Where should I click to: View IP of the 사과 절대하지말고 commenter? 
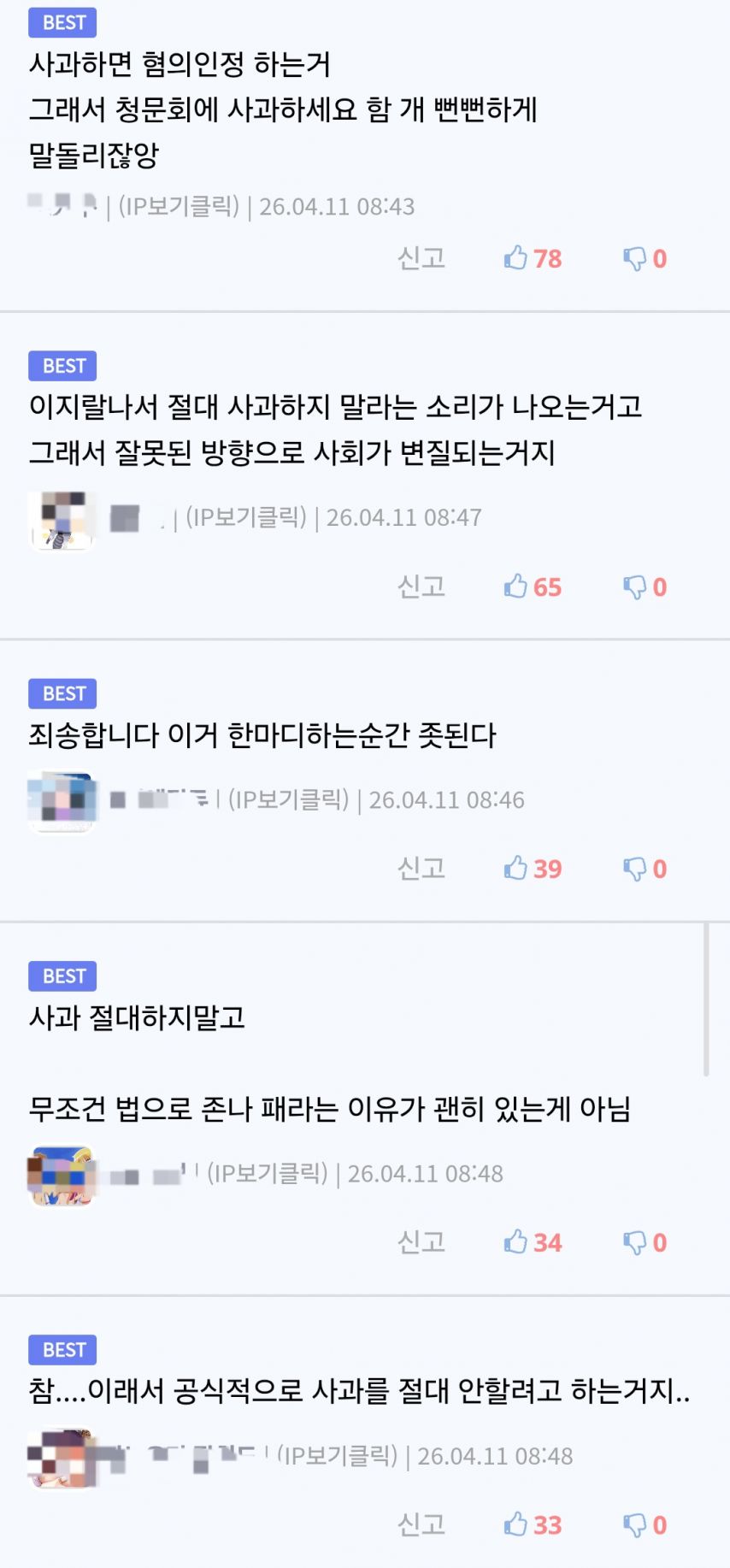(x=268, y=1173)
